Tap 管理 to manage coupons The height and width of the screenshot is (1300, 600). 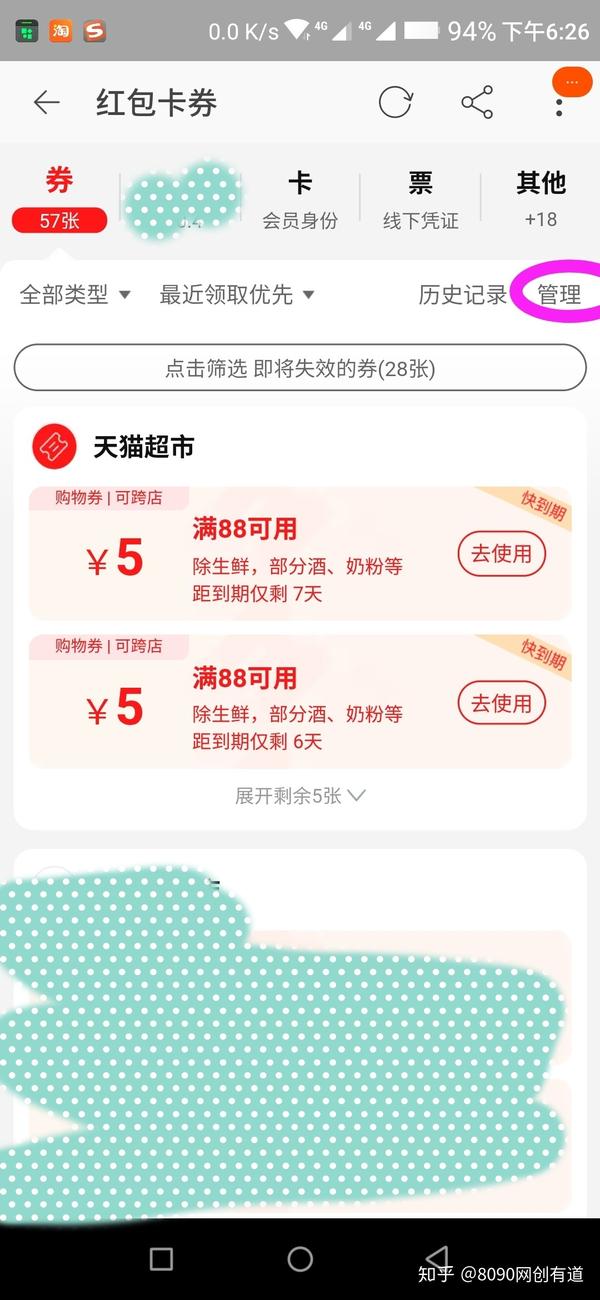[559, 294]
